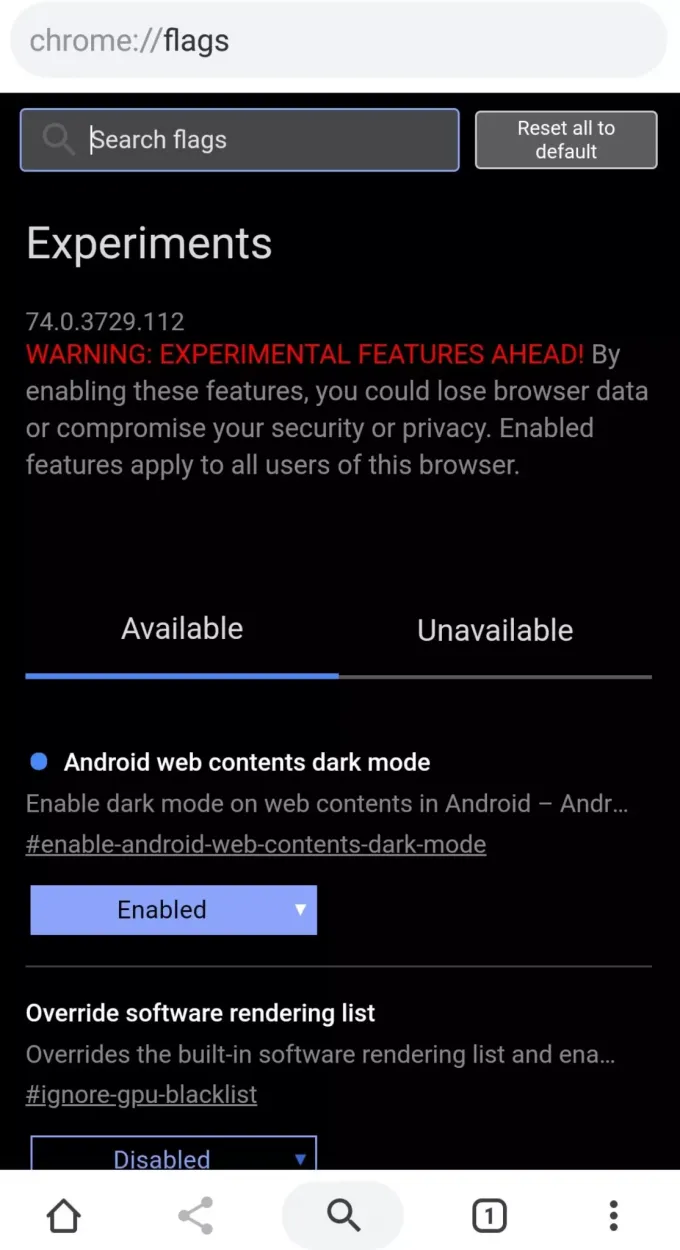Reset all flags to default

pyautogui.click(x=566, y=140)
